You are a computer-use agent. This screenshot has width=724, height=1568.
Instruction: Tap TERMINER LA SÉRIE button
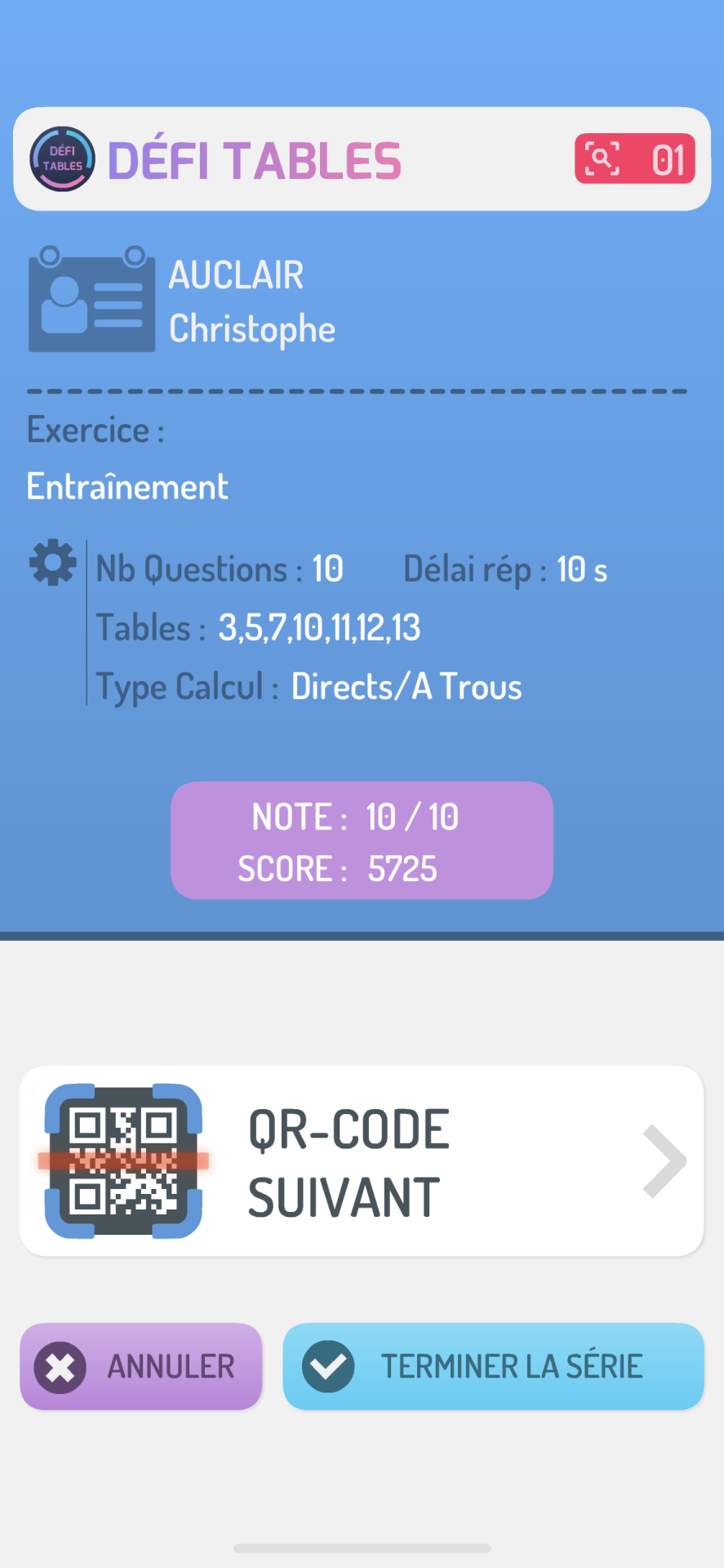pos(493,1366)
